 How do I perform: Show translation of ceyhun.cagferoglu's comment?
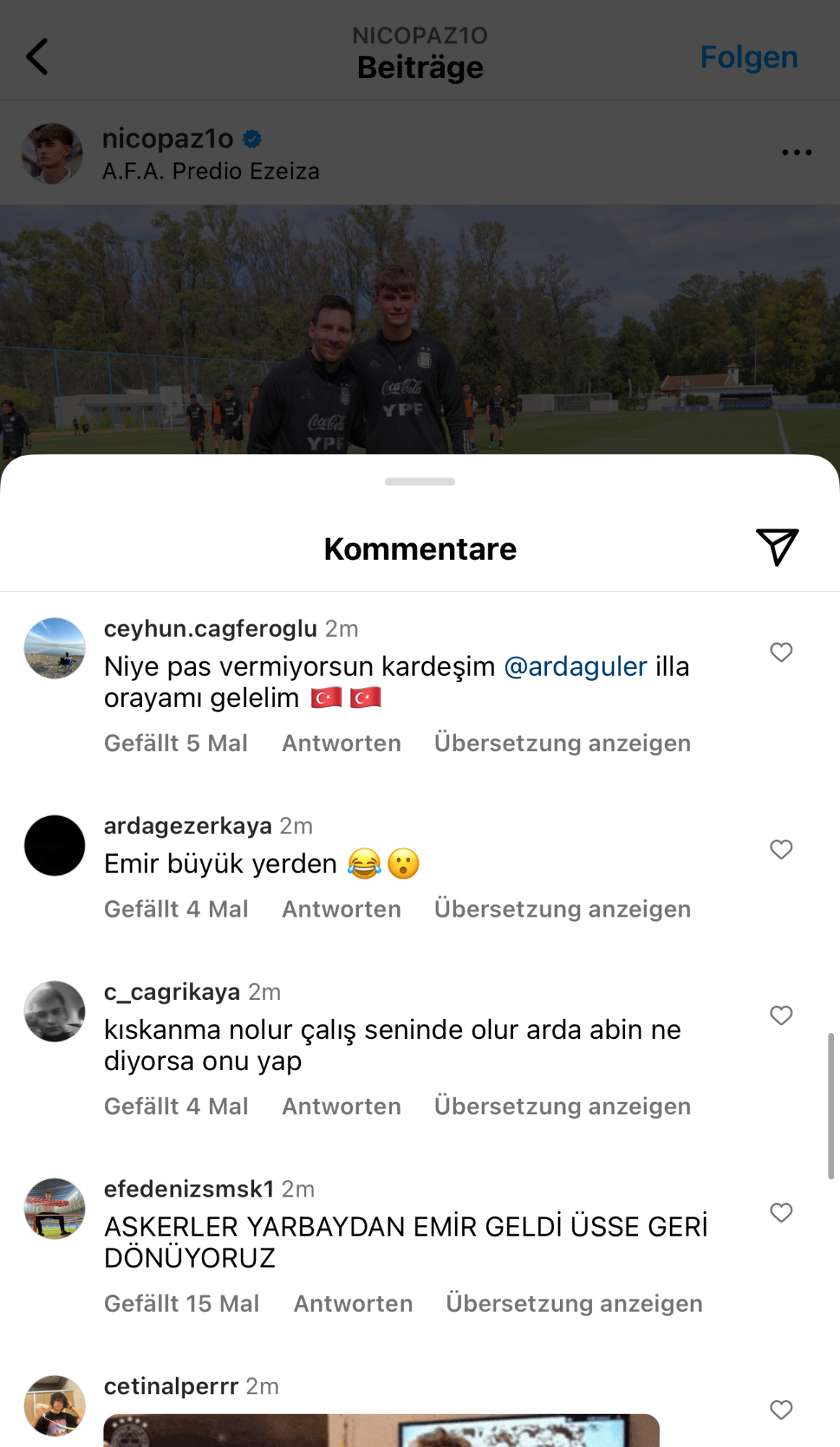pyautogui.click(x=562, y=743)
